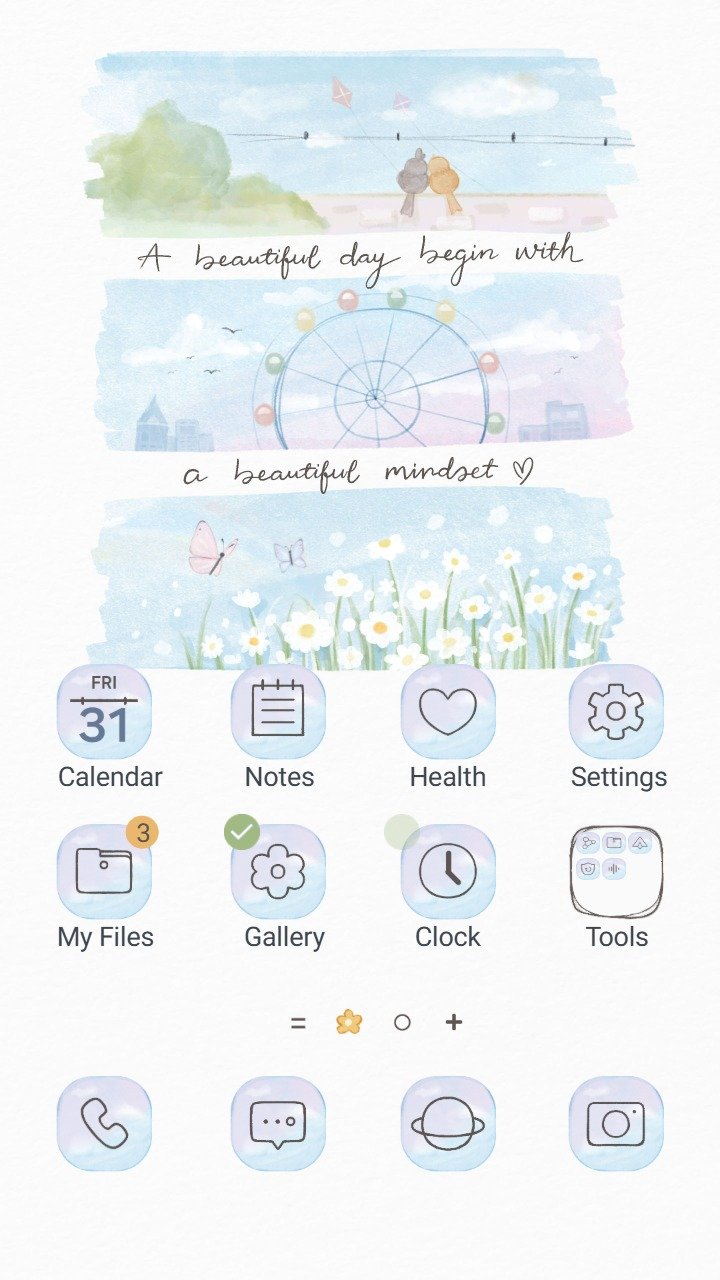Open the Clock app

447,872
